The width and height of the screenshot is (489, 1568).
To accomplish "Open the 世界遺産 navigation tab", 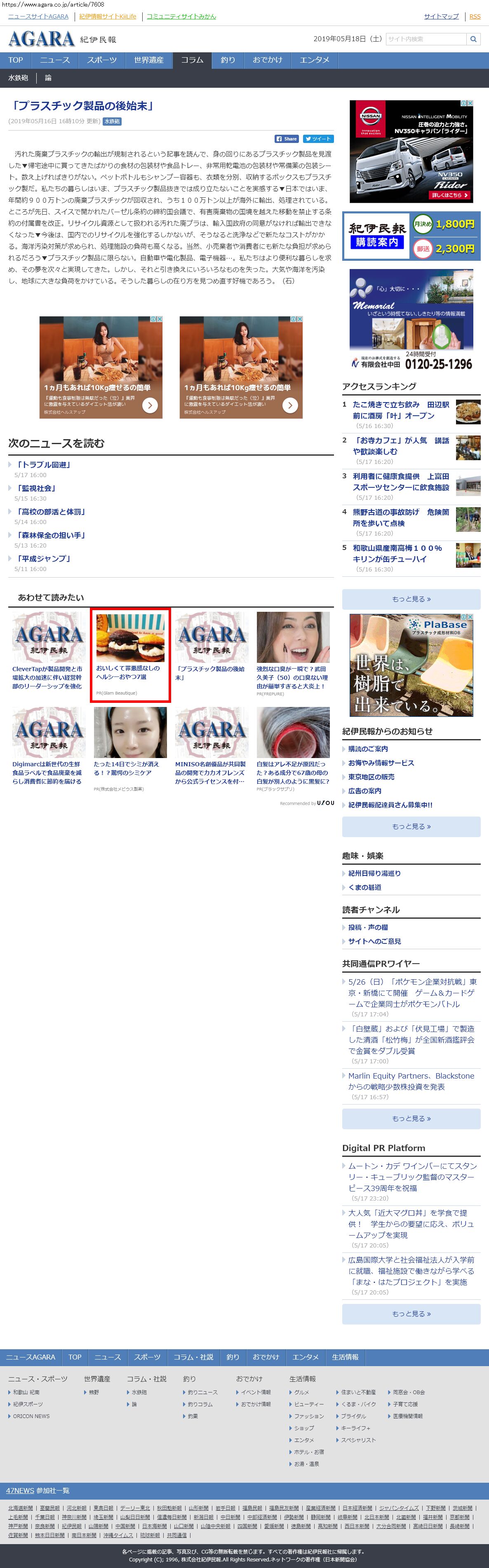I will [x=148, y=60].
